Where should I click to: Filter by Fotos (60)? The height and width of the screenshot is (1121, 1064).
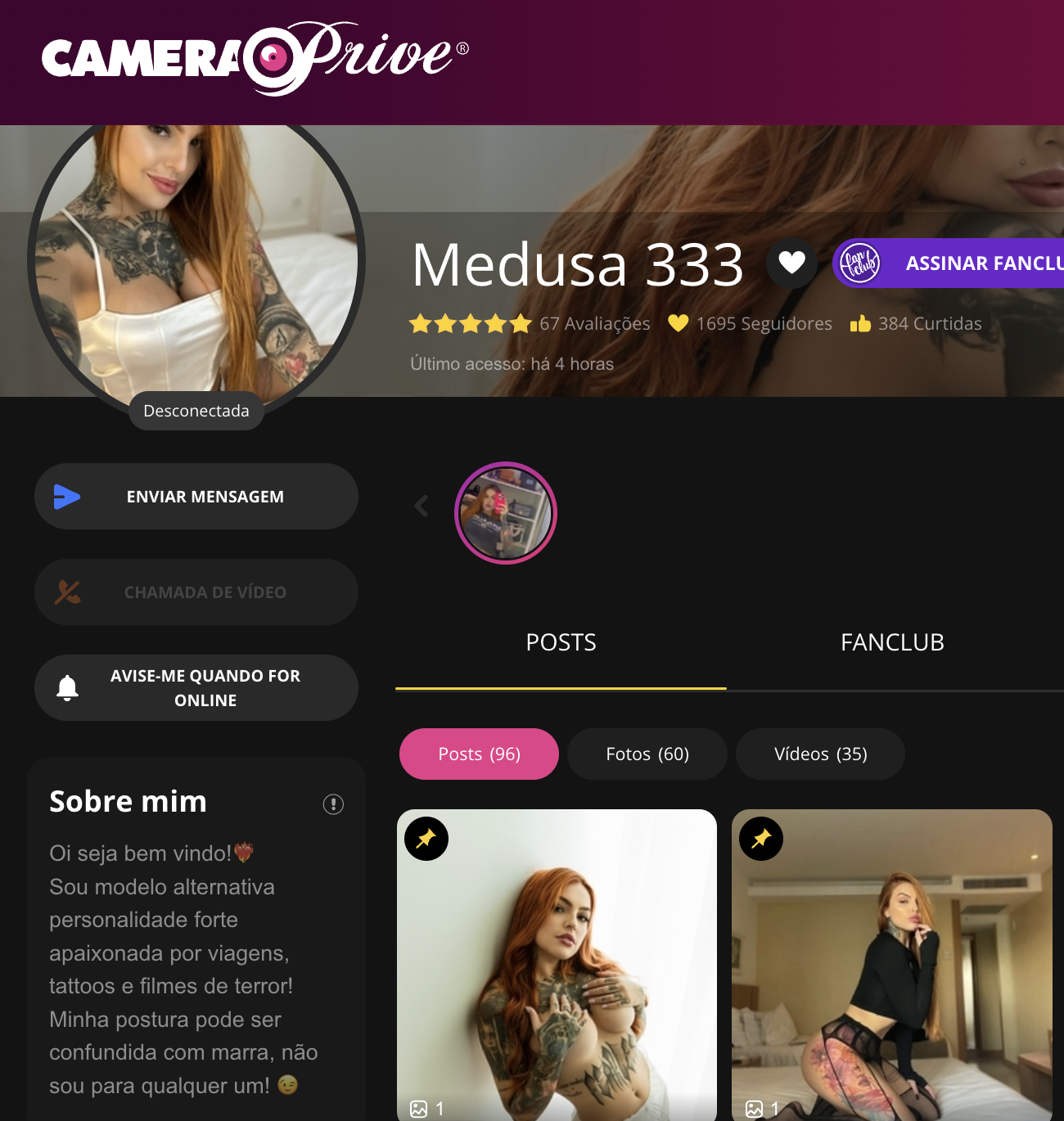[647, 754]
